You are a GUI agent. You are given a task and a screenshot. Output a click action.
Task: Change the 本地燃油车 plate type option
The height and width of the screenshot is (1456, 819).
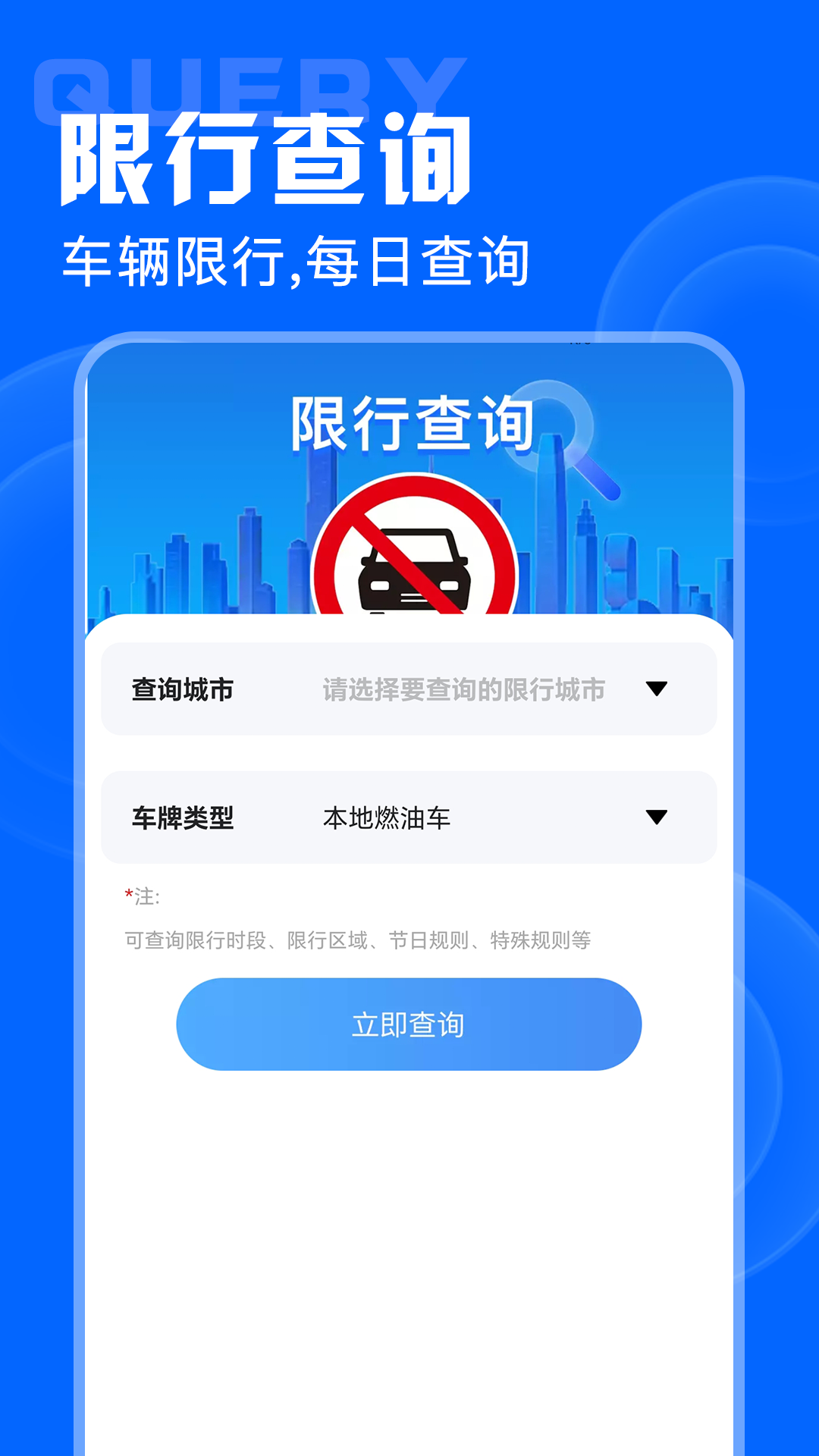pos(387,817)
